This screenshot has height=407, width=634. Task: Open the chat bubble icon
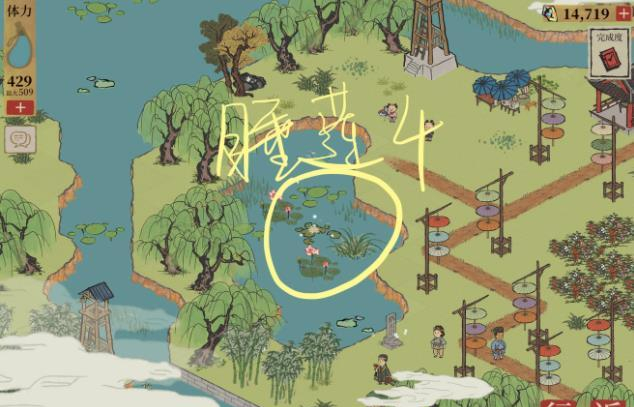(17, 141)
